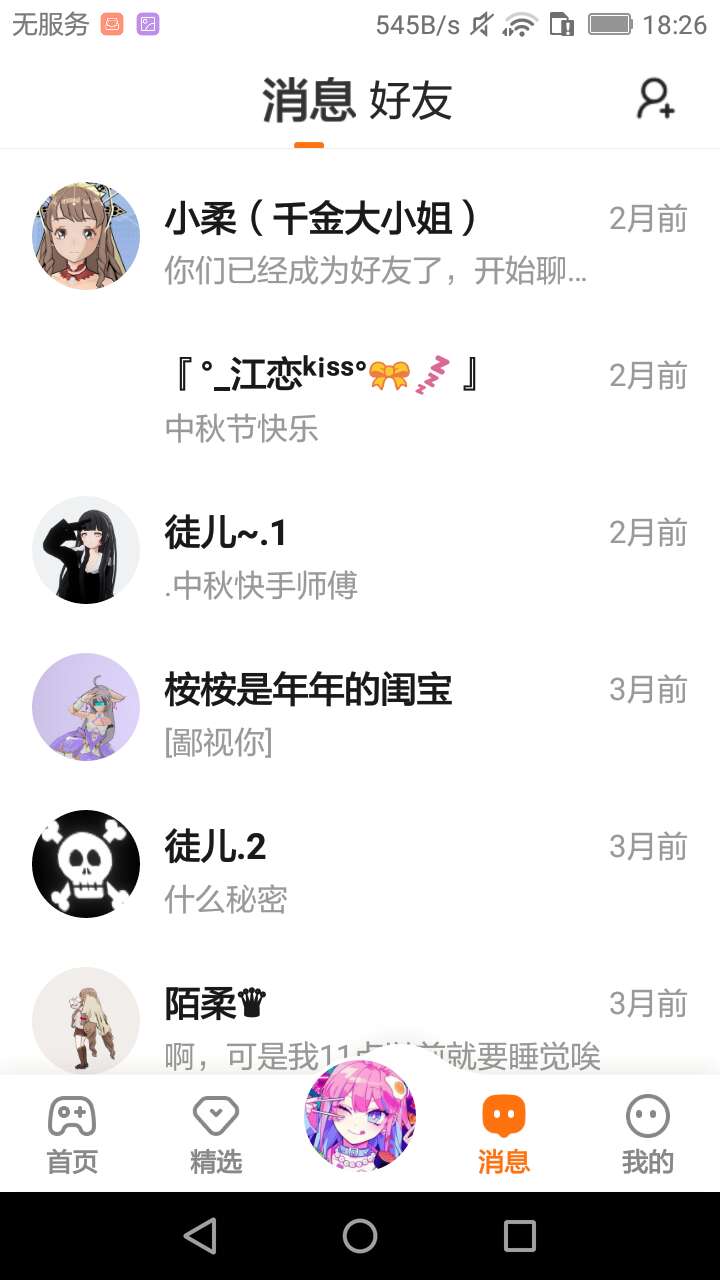Image resolution: width=720 pixels, height=1280 pixels.
Task: Go back with the system back button
Action: tap(200, 1237)
